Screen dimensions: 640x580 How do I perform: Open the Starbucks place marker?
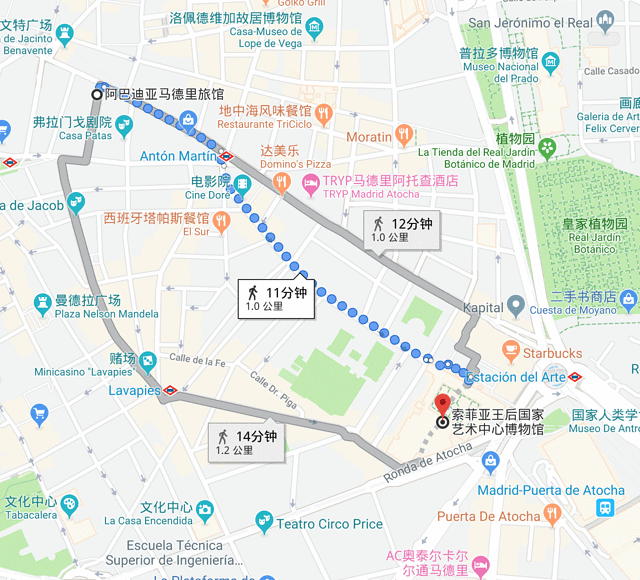pyautogui.click(x=511, y=353)
